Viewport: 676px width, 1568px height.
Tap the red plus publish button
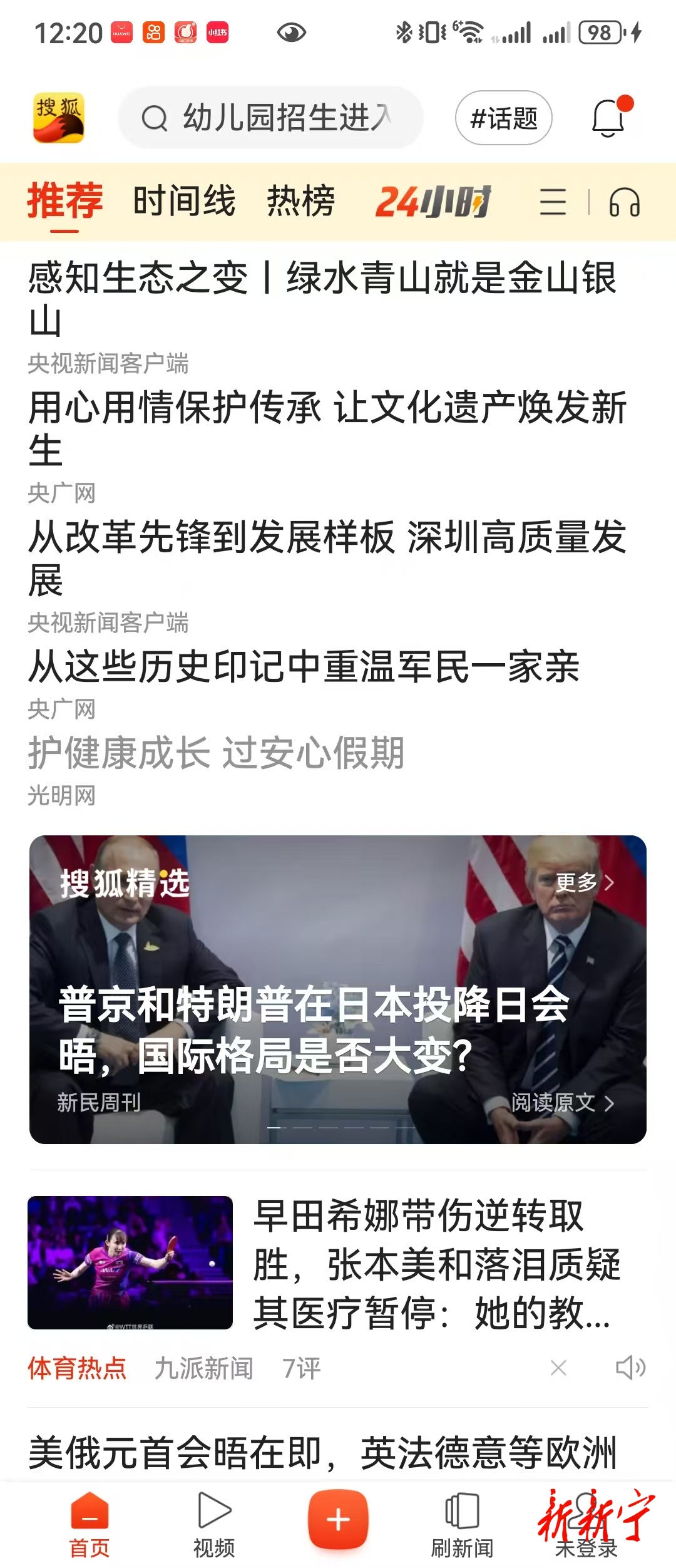[x=338, y=1520]
